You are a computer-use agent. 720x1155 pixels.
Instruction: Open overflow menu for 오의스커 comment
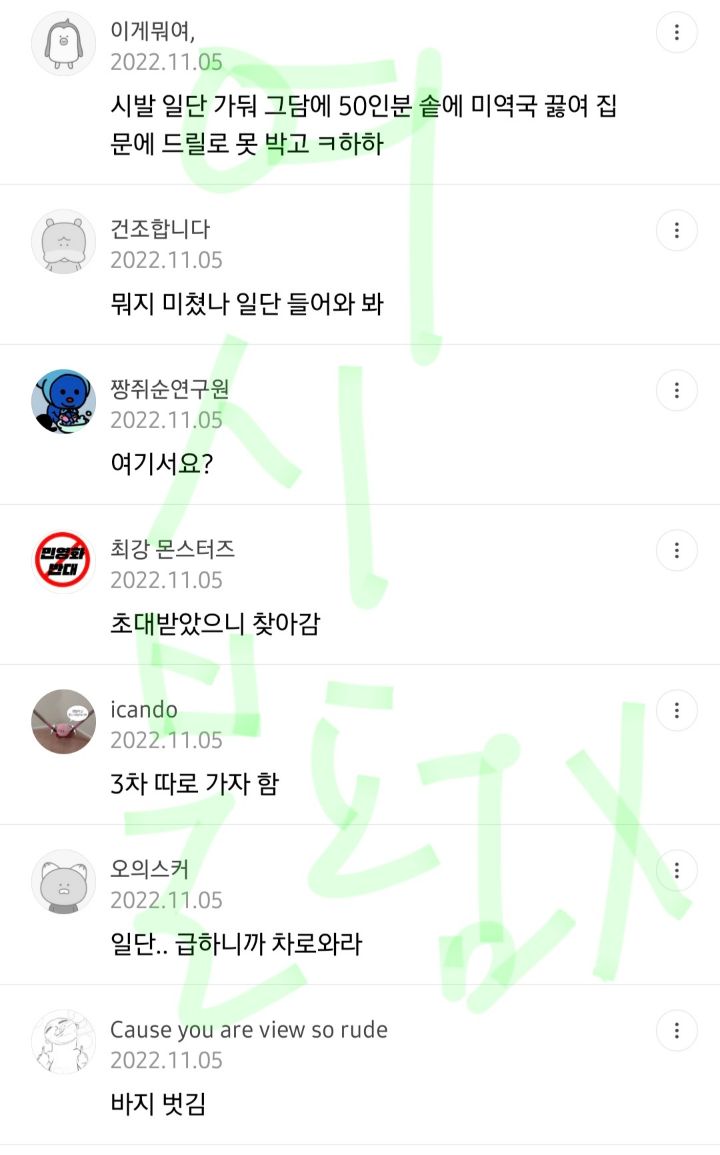click(x=677, y=870)
